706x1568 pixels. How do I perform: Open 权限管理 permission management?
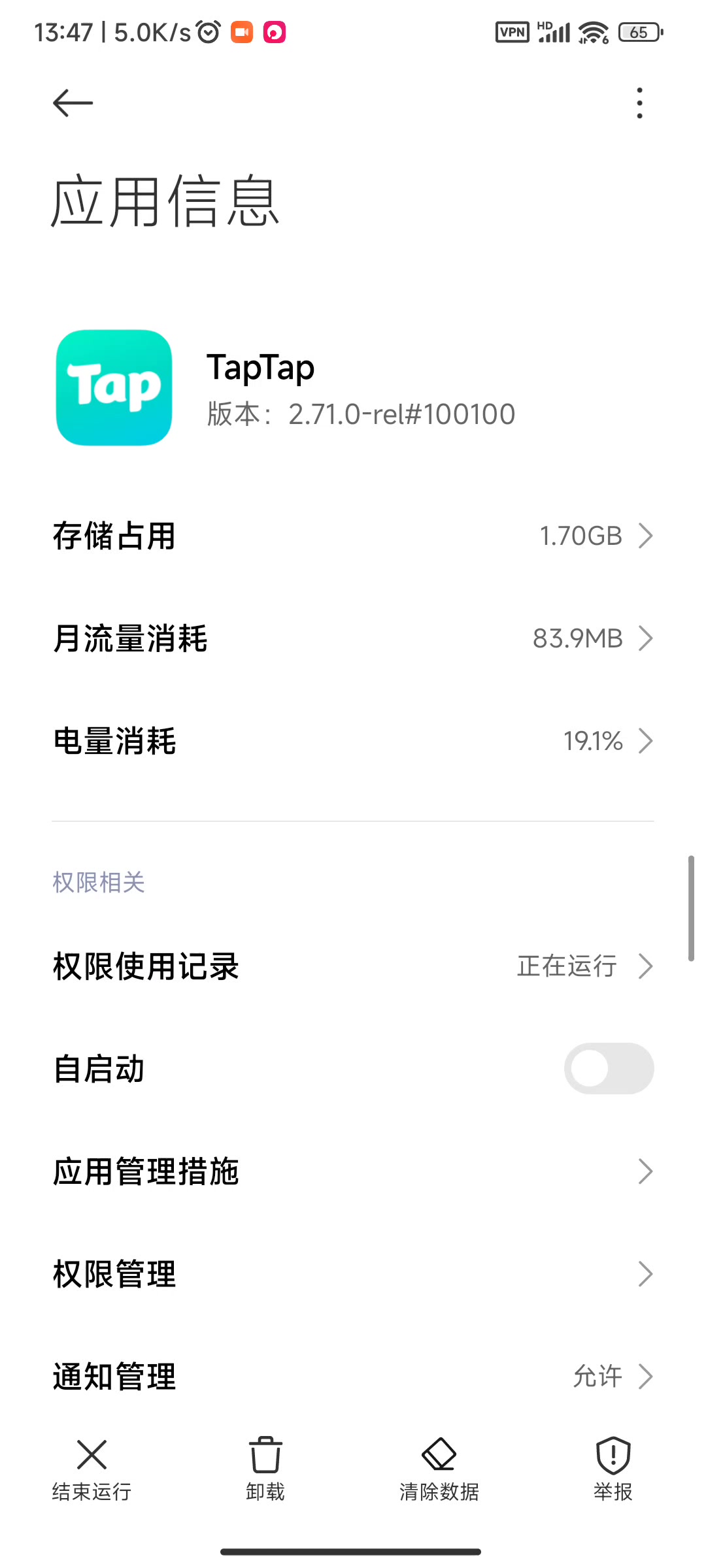point(353,1273)
